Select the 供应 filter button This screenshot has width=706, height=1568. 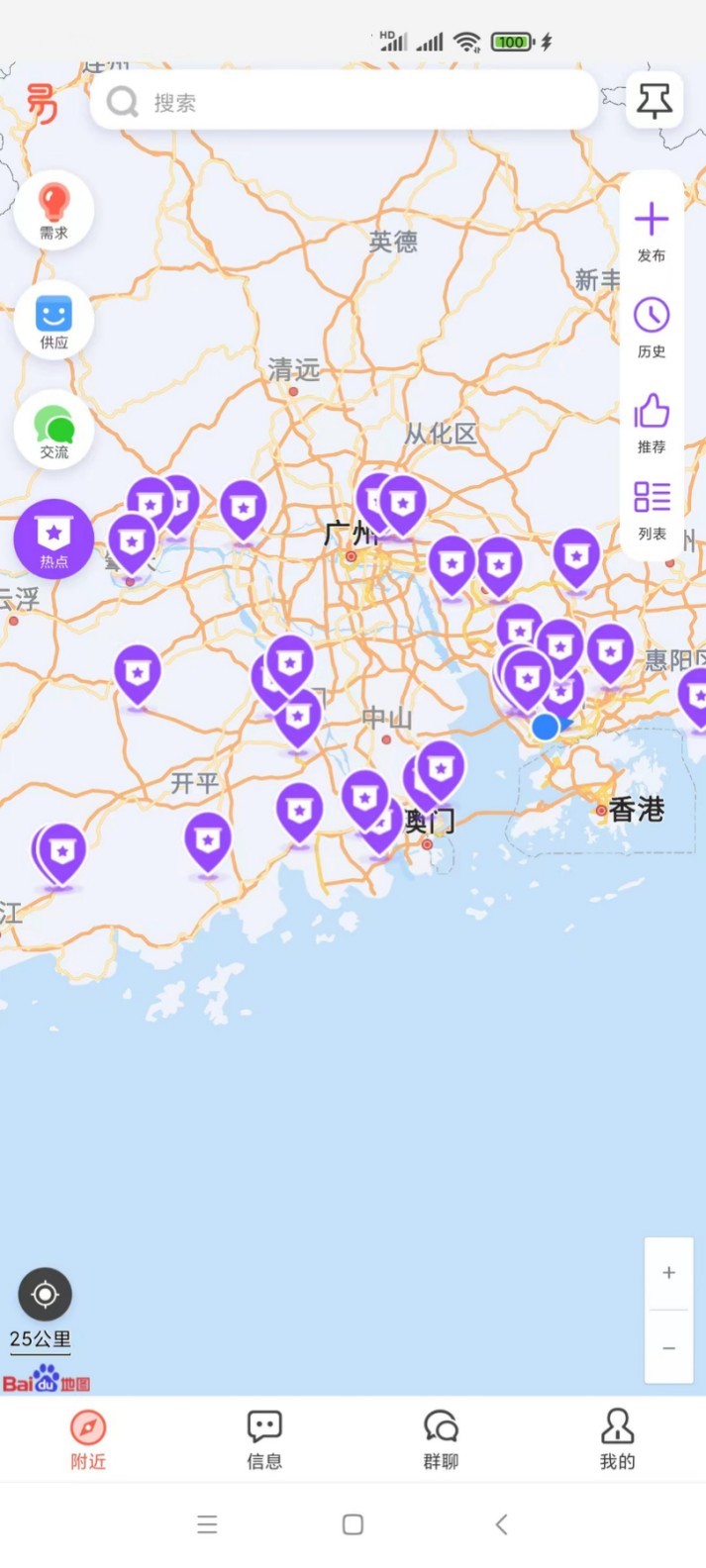(53, 320)
